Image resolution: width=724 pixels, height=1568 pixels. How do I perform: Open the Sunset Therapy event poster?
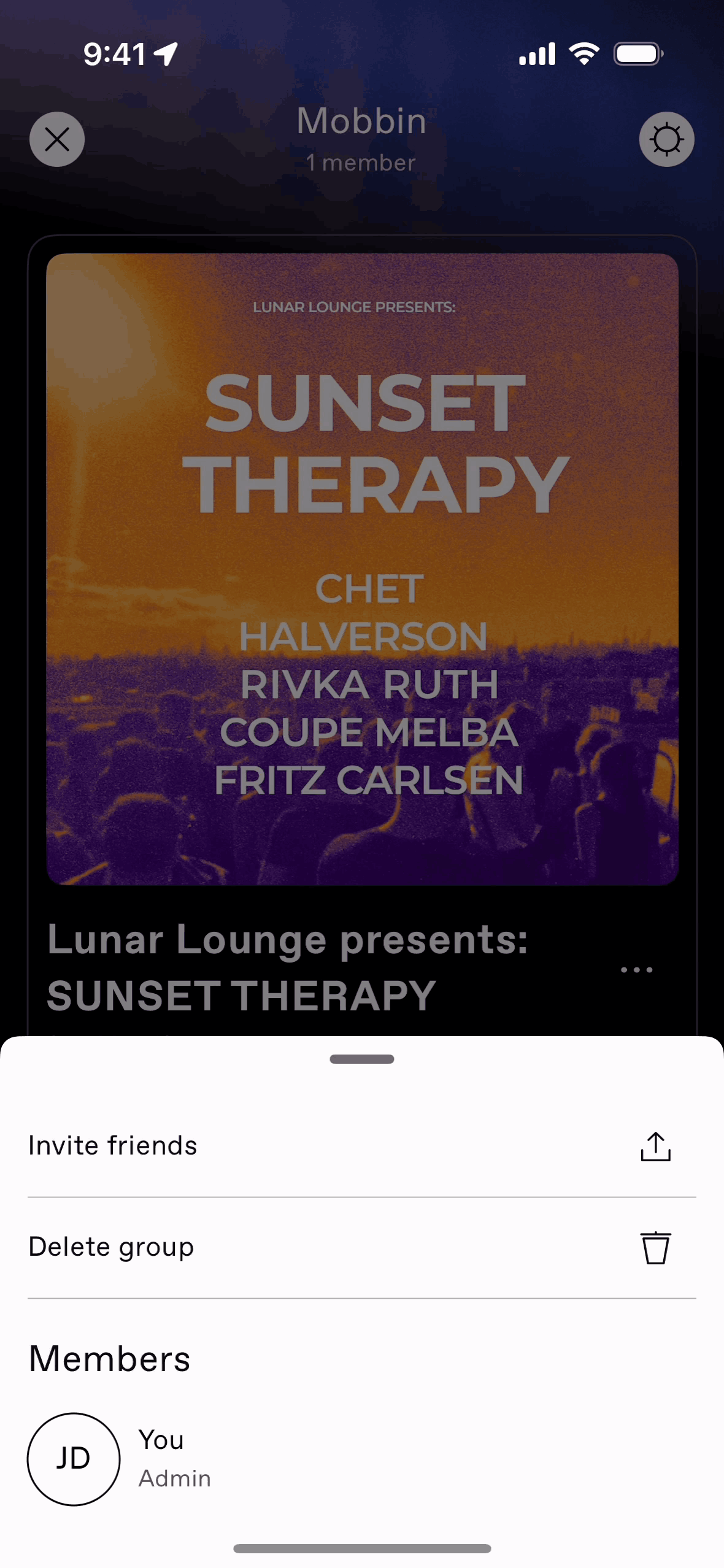(362, 569)
